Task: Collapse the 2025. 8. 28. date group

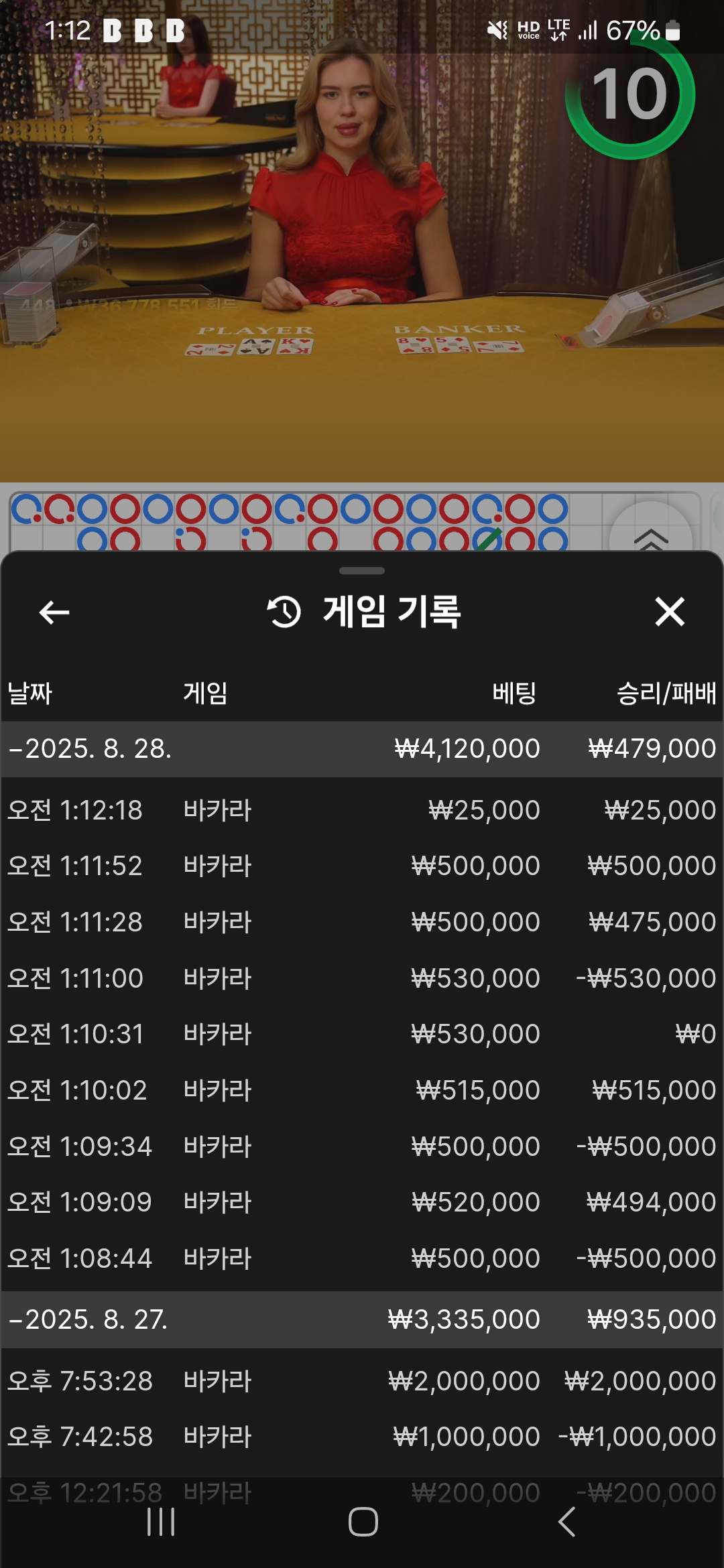Action: coord(362,748)
